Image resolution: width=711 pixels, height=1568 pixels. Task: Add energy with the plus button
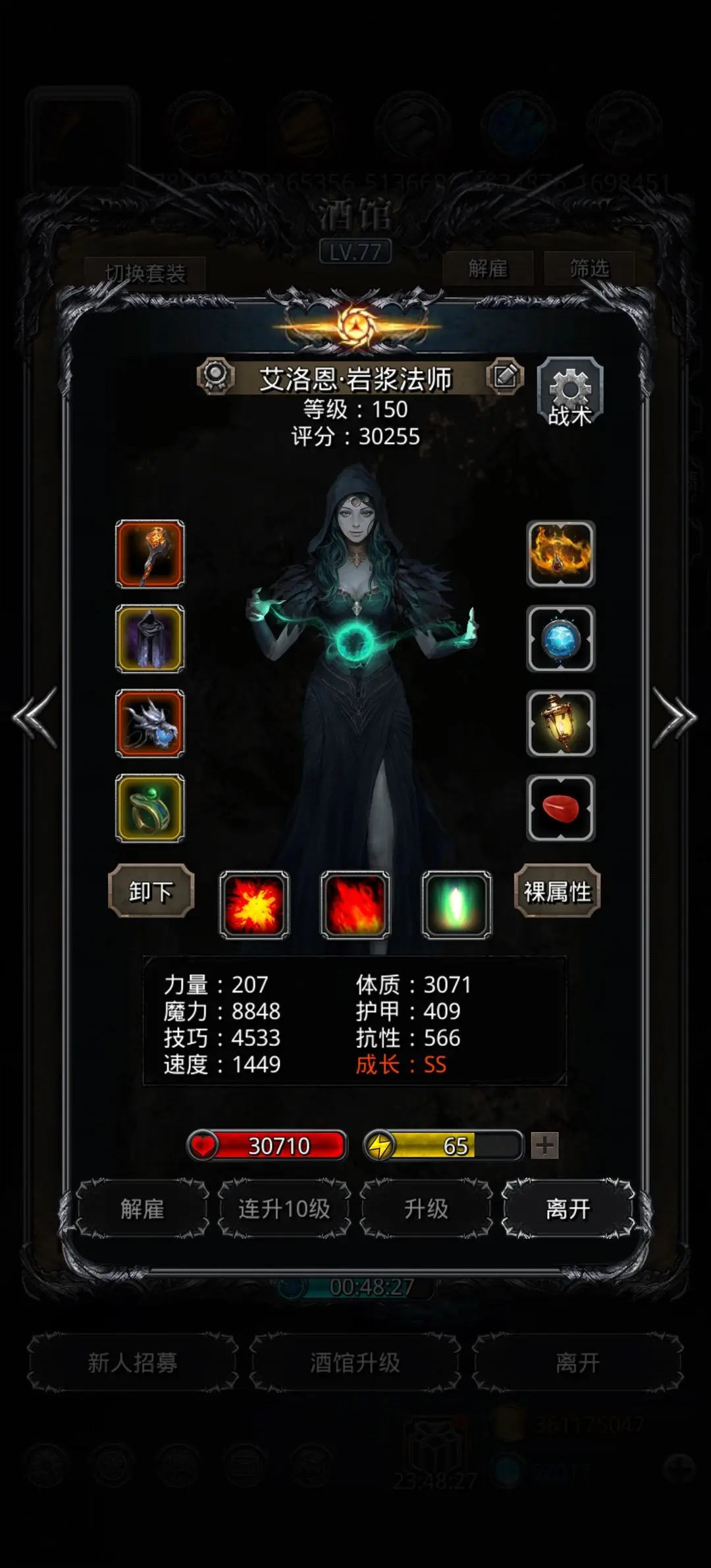coord(544,1145)
